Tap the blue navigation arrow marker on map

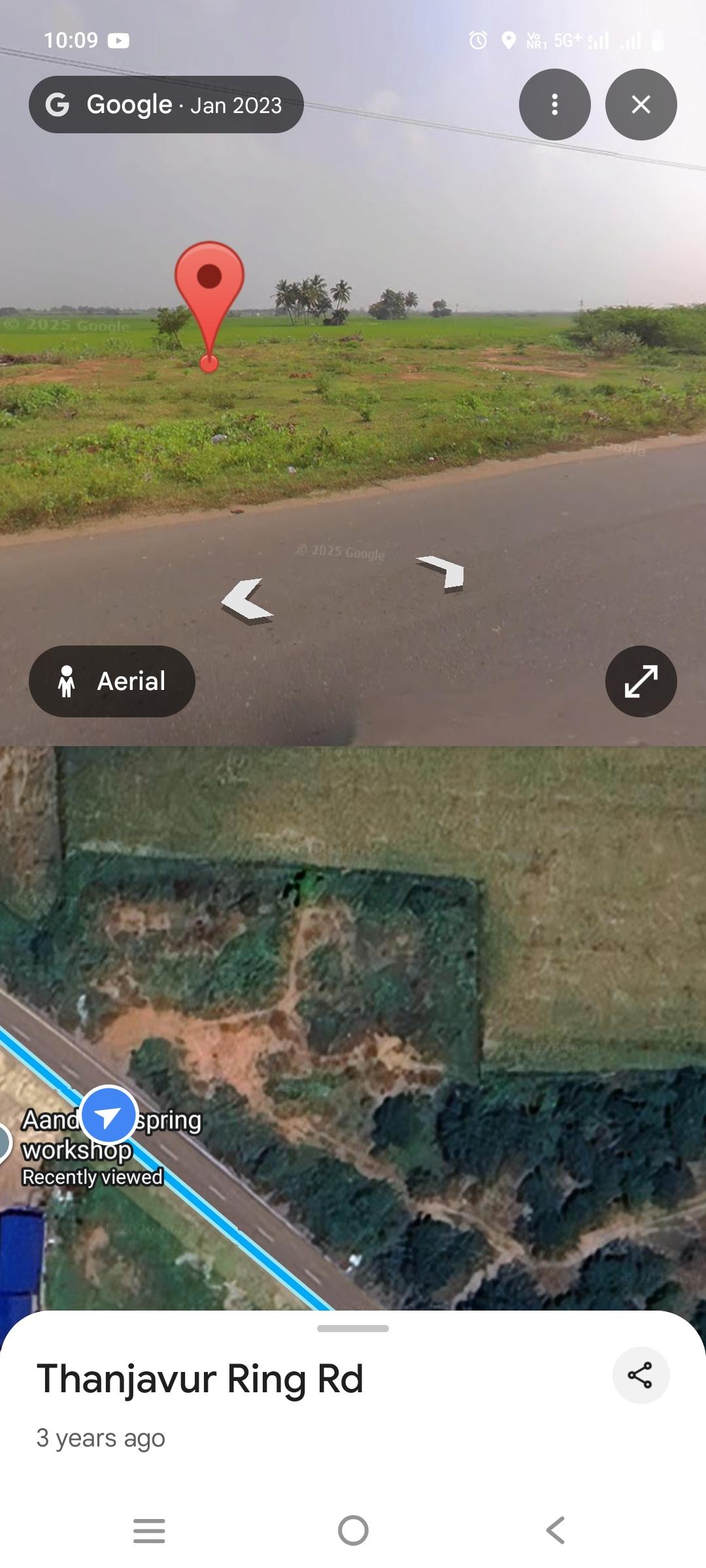point(109,1116)
